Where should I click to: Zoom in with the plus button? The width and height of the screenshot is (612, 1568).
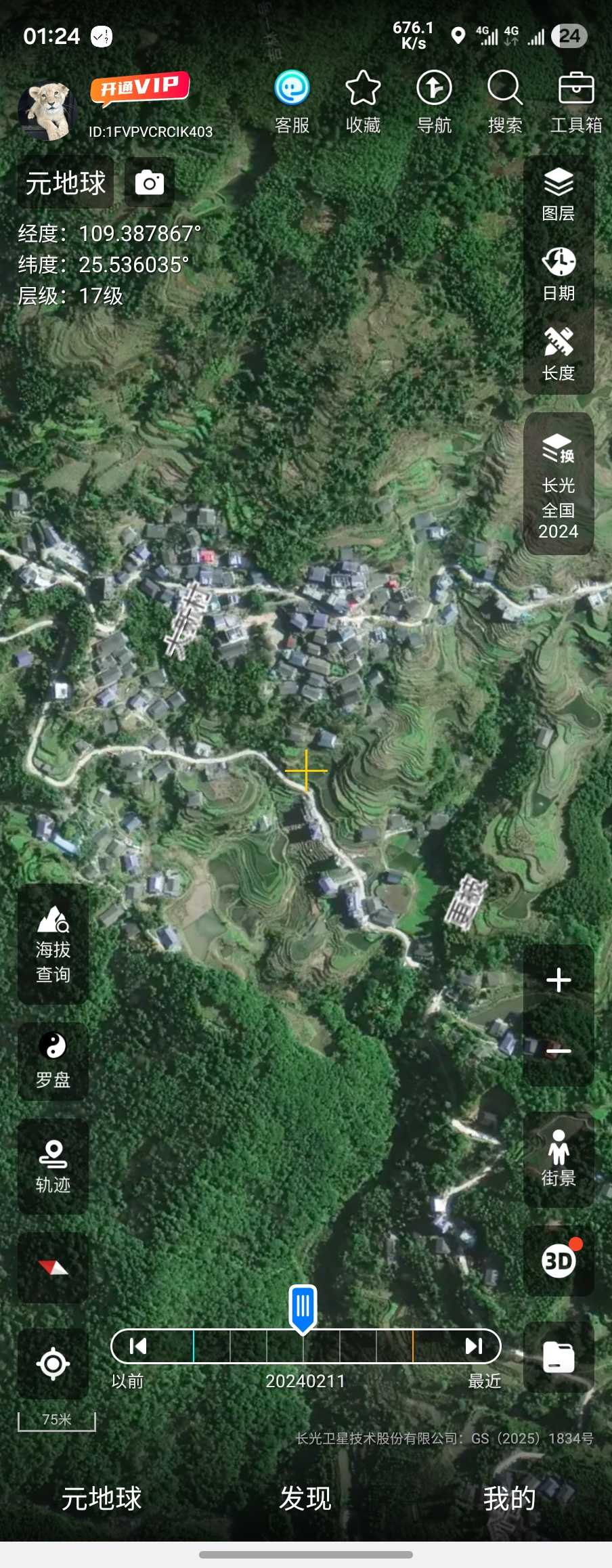(x=559, y=980)
